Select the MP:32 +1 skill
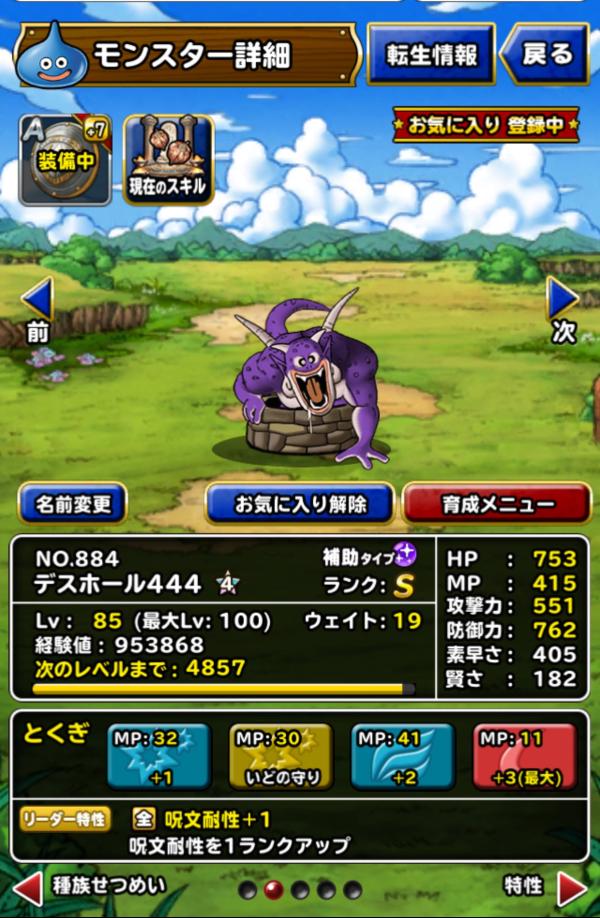The image size is (600, 918). tap(158, 757)
